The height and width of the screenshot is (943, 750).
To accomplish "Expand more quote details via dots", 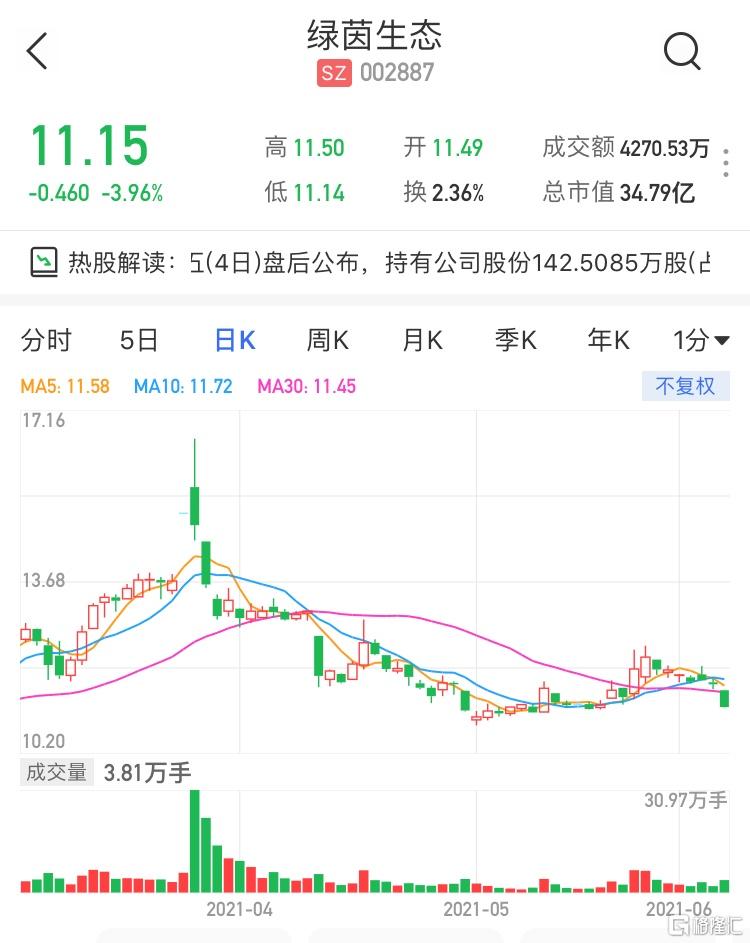I will click(x=726, y=164).
